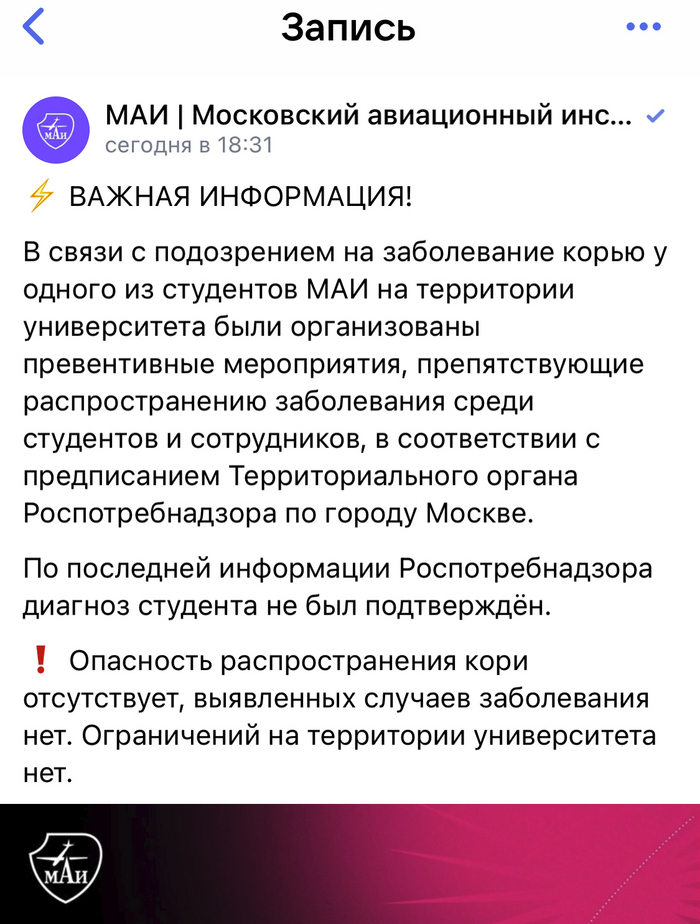
Task: Open the three-dot overflow menu
Action: click(x=643, y=27)
